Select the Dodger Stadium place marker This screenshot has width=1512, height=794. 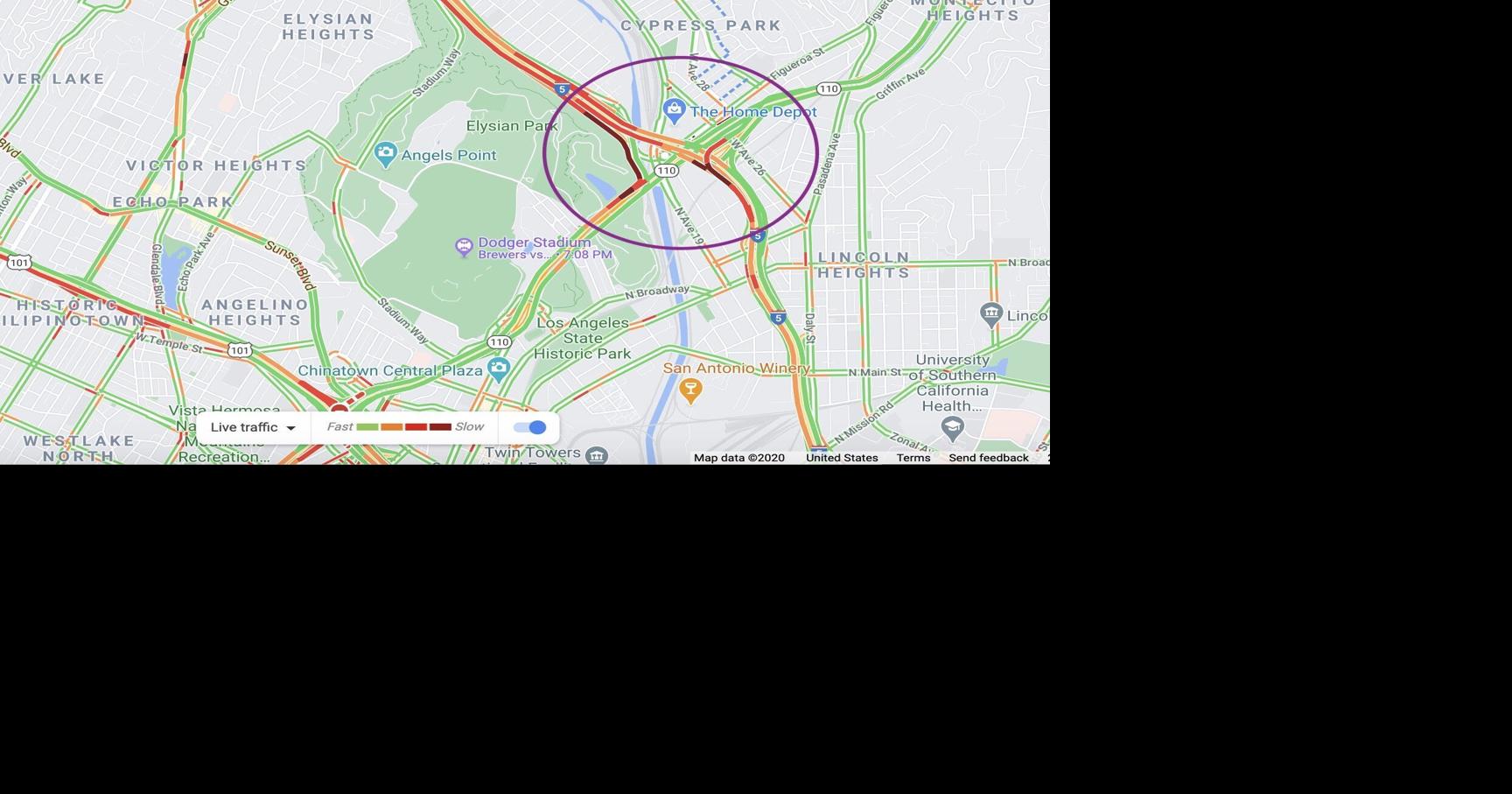tap(464, 247)
